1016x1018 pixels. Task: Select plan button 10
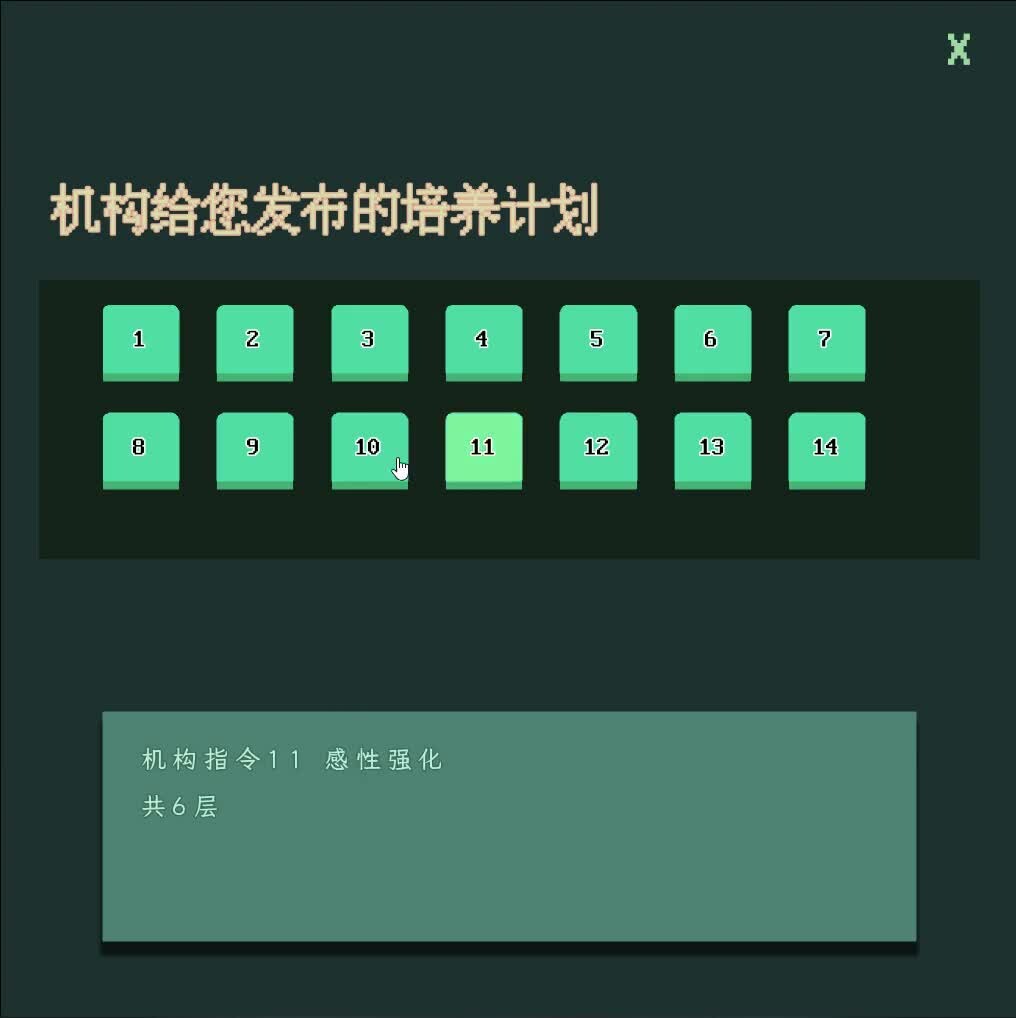[x=369, y=449]
